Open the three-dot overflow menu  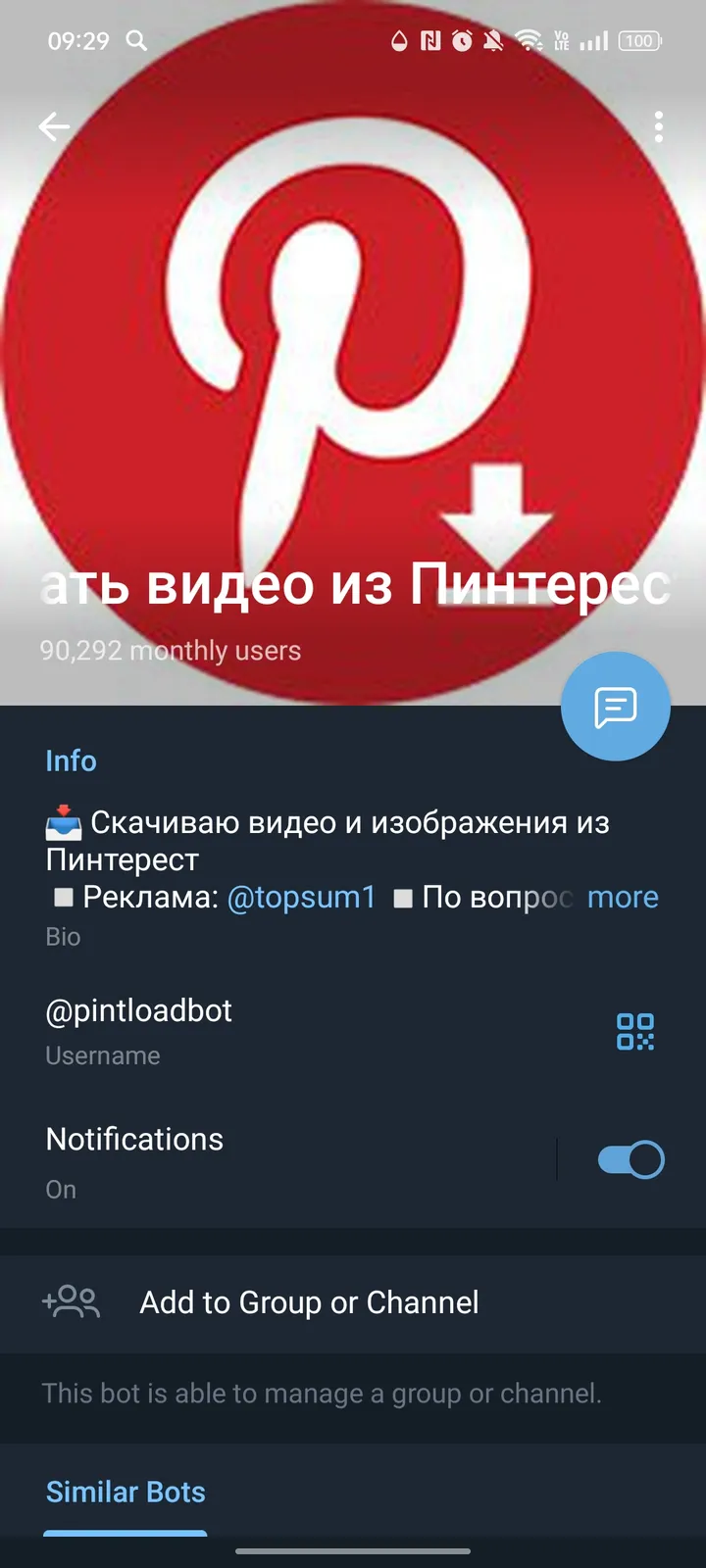(x=659, y=127)
